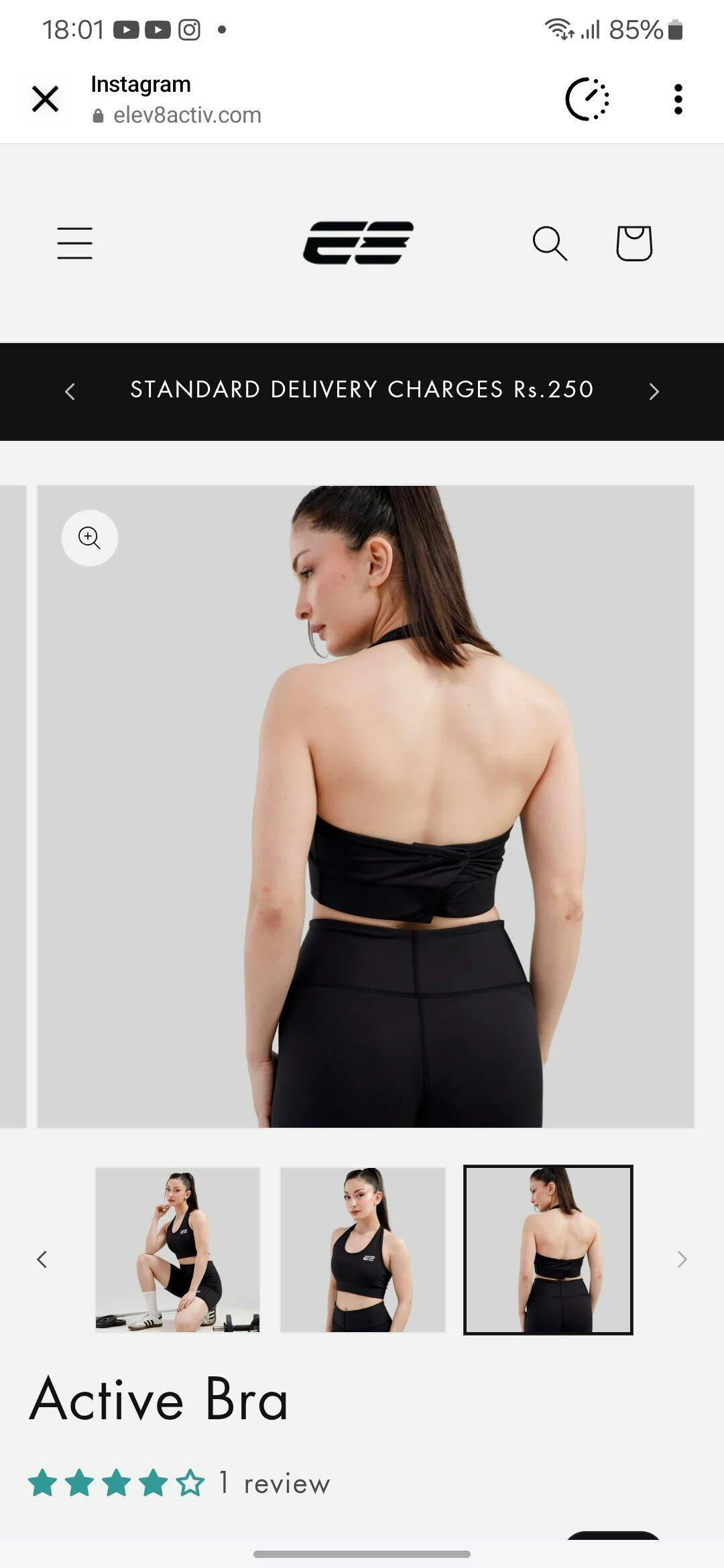Open the hamburger navigation menu

tap(74, 243)
